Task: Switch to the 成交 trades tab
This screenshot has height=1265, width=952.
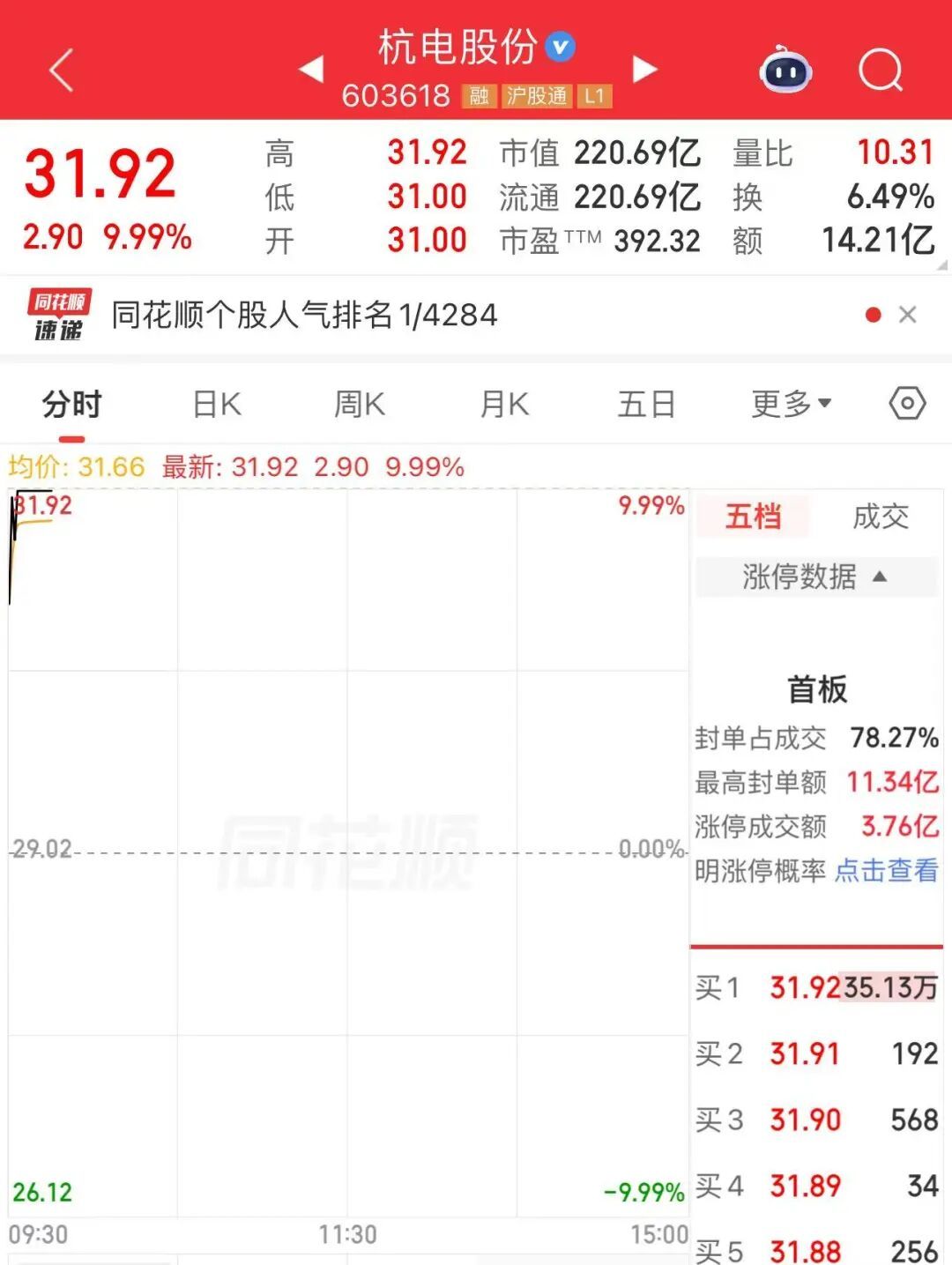Action: click(x=881, y=517)
